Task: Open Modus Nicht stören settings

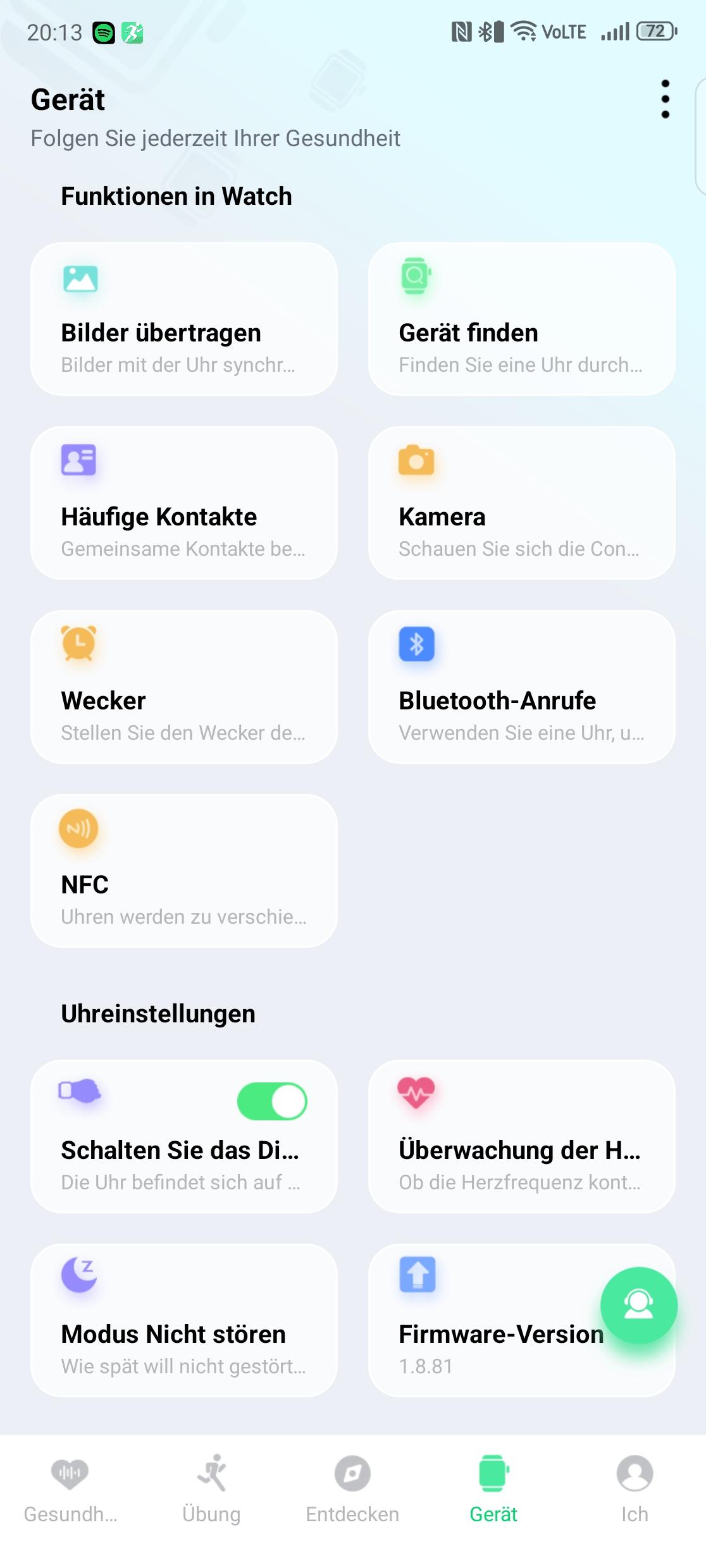Action: coord(183,1321)
